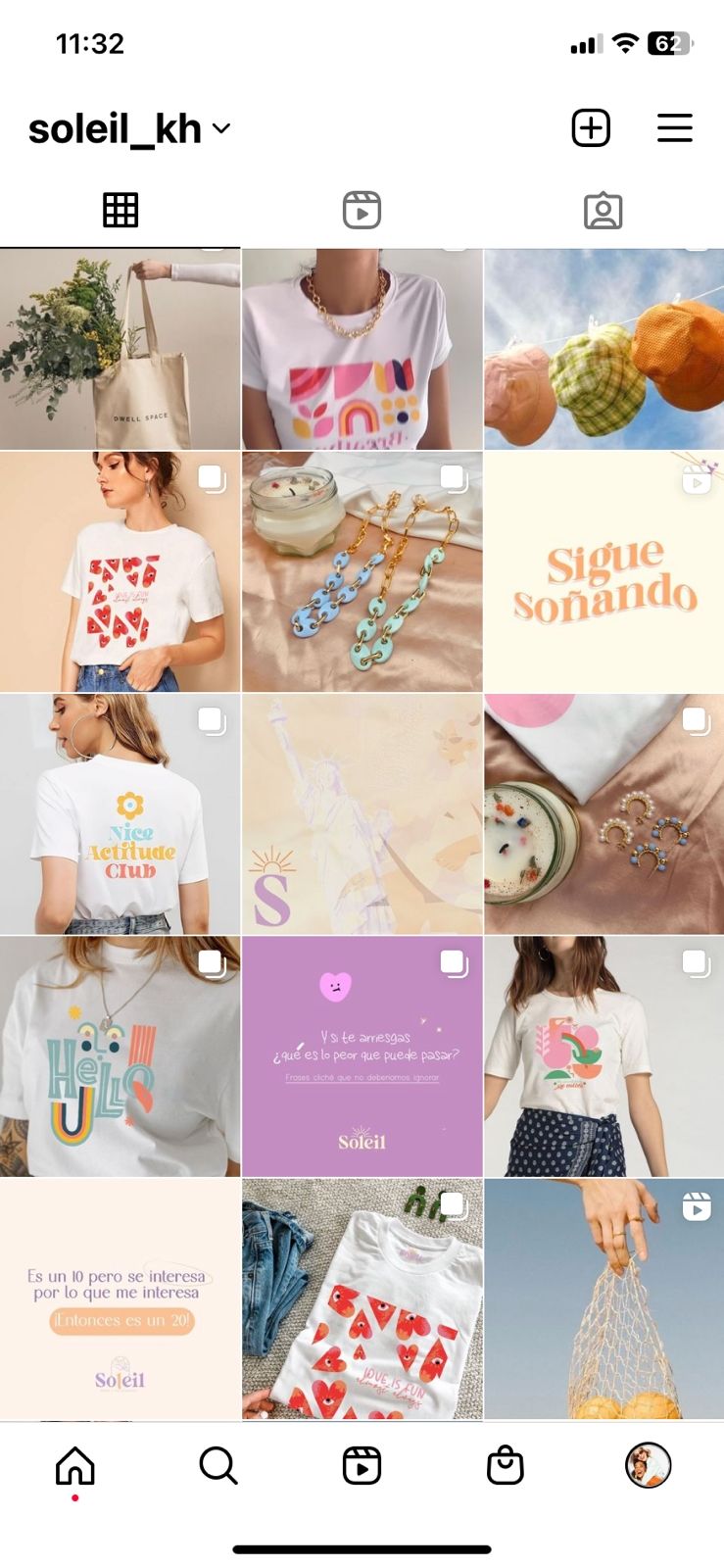
Task: Open the "Nice Actitude Club" t-shirt post
Action: [x=118, y=813]
